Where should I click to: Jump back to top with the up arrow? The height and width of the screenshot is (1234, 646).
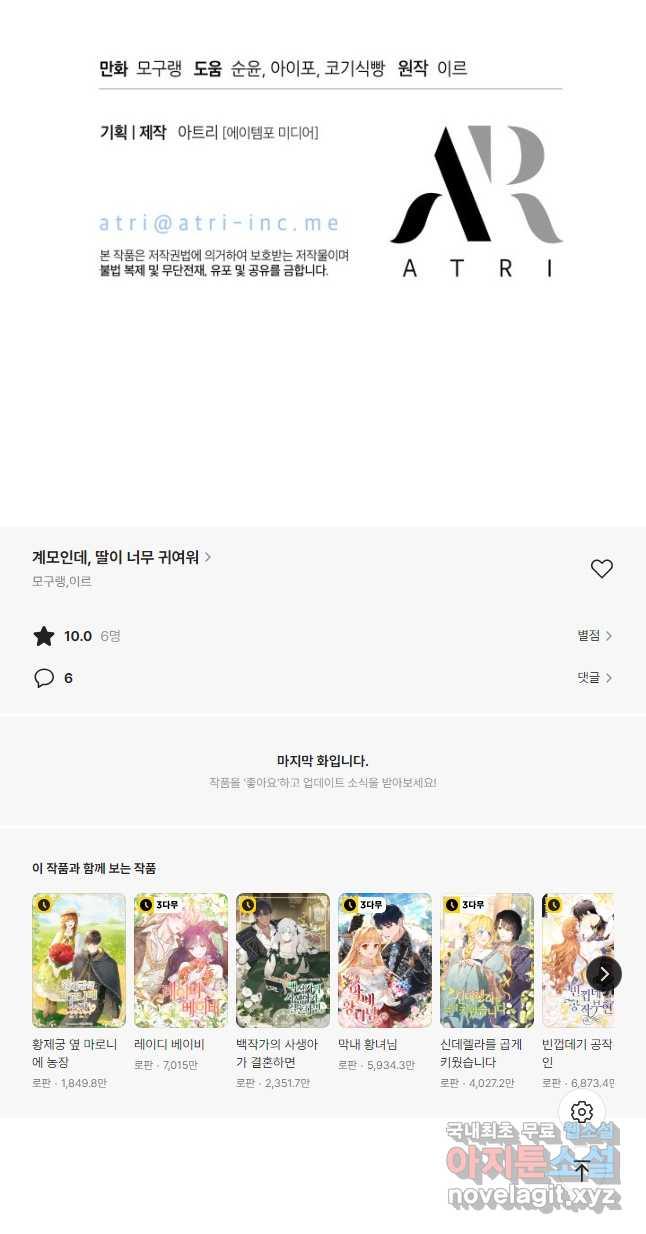tap(582, 1170)
